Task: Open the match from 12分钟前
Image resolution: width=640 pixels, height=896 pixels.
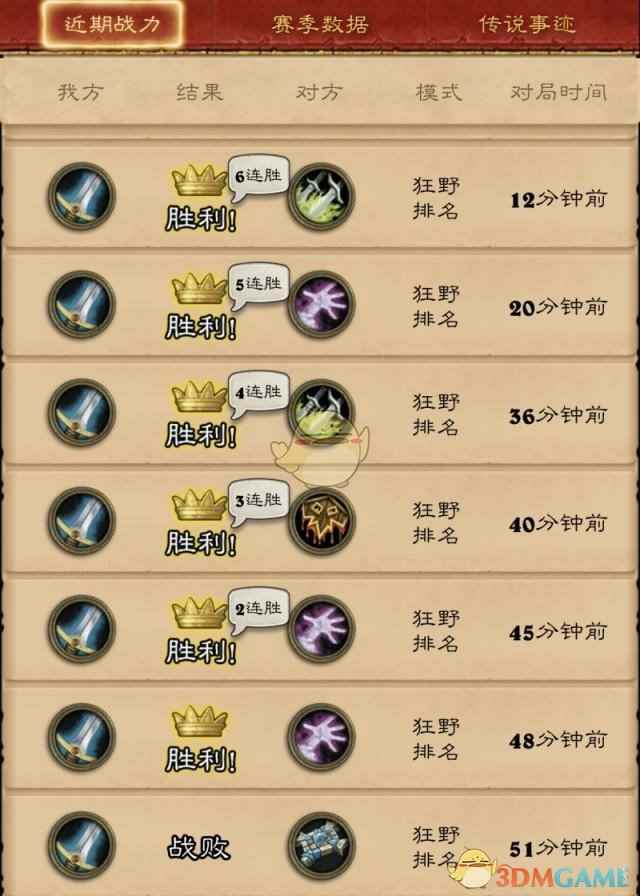Action: (x=320, y=198)
